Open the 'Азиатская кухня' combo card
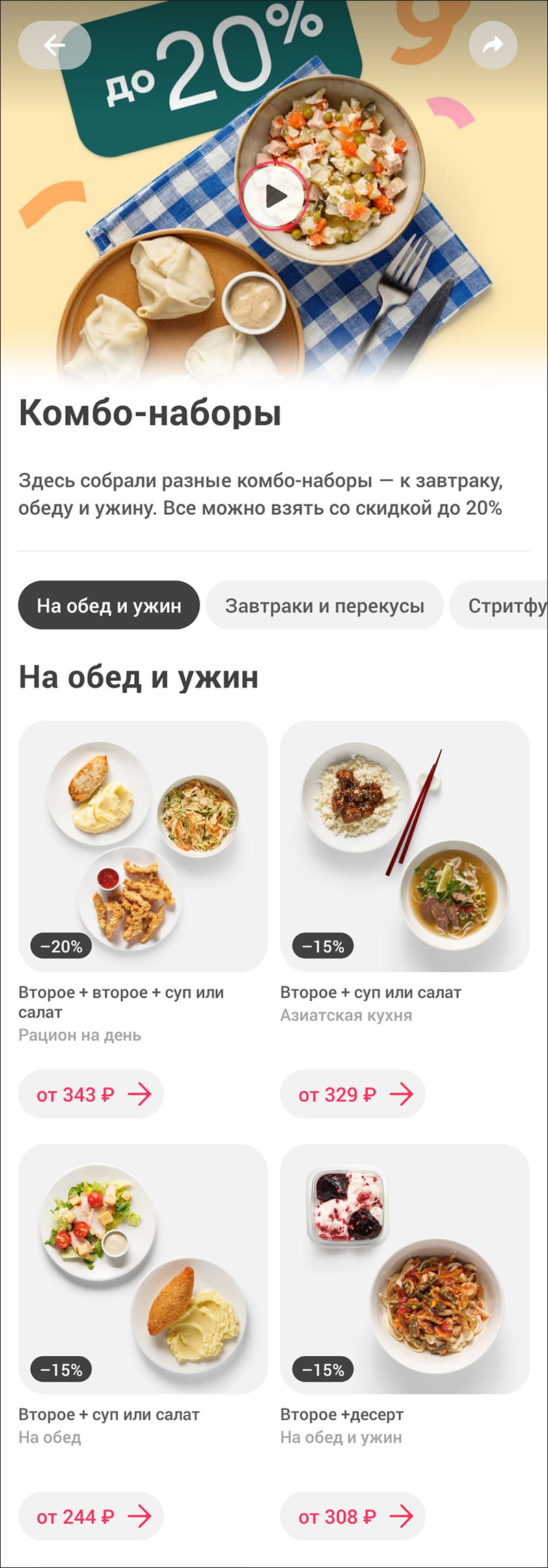 [x=404, y=845]
